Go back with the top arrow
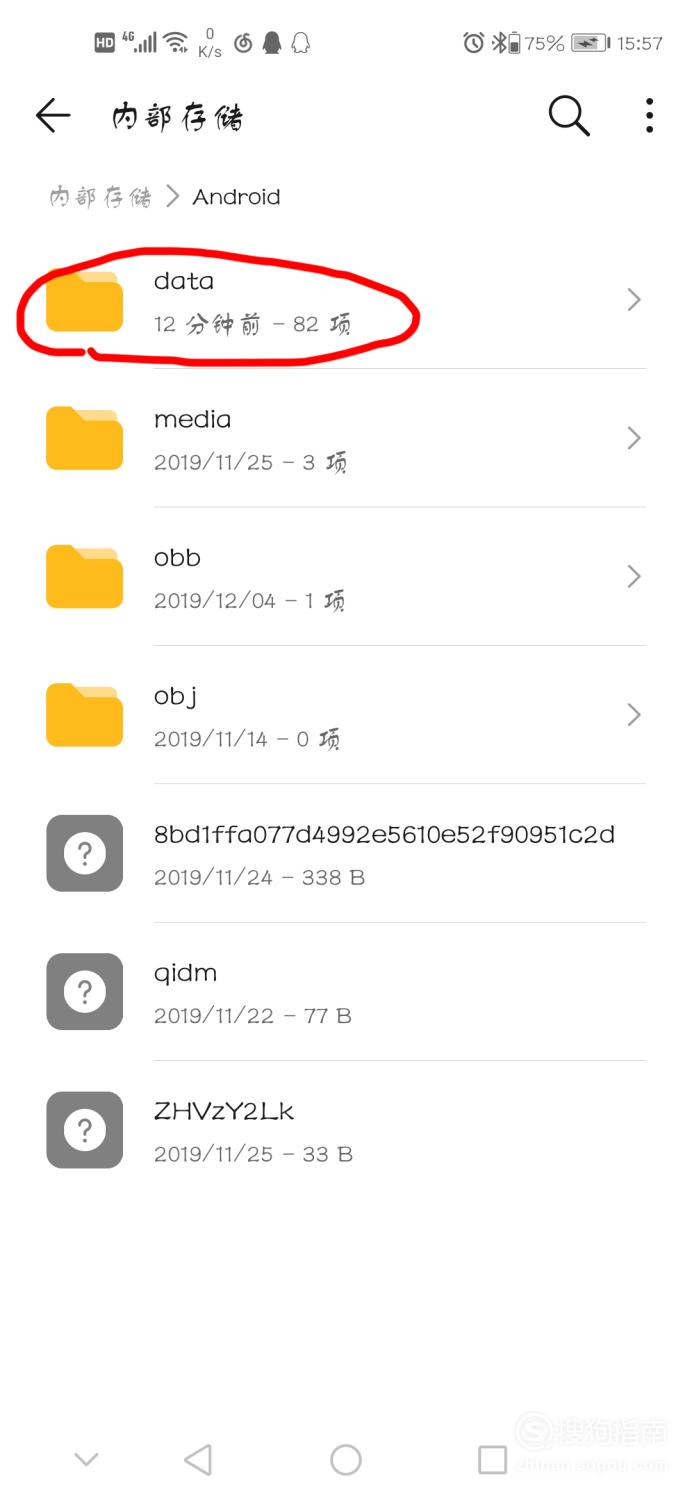Viewport: 692px width, 1499px height. tap(53, 116)
